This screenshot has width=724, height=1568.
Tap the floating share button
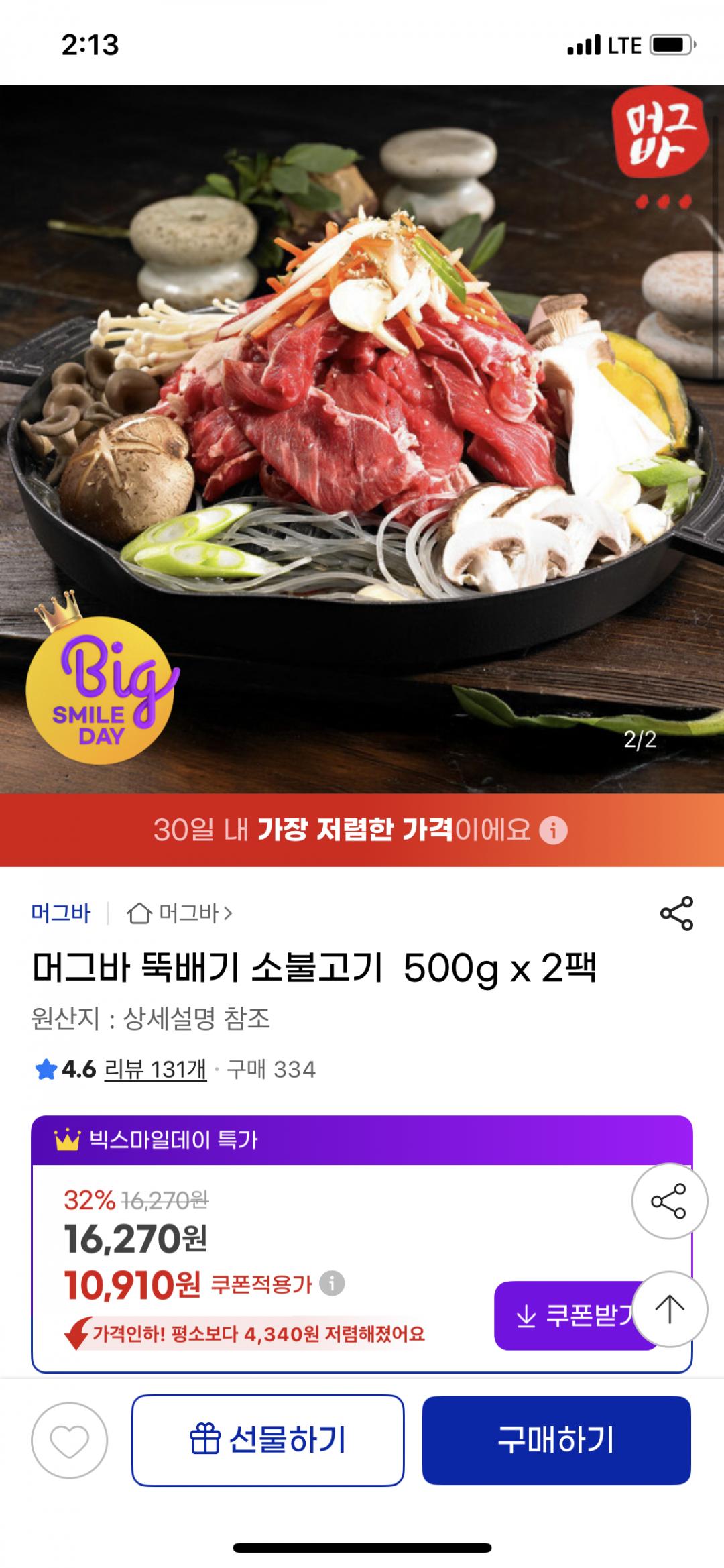click(x=669, y=1201)
